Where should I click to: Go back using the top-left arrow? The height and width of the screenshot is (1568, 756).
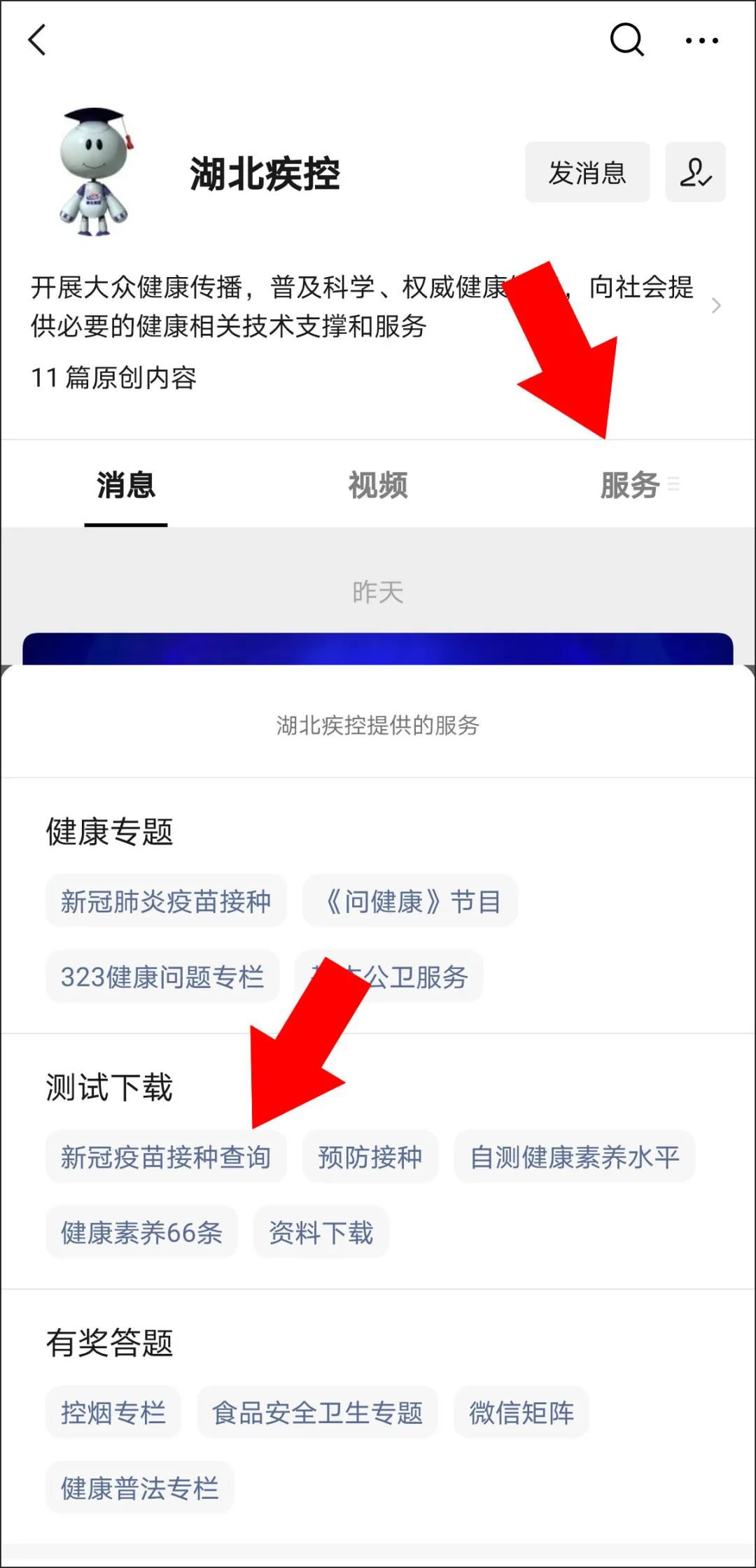click(38, 40)
